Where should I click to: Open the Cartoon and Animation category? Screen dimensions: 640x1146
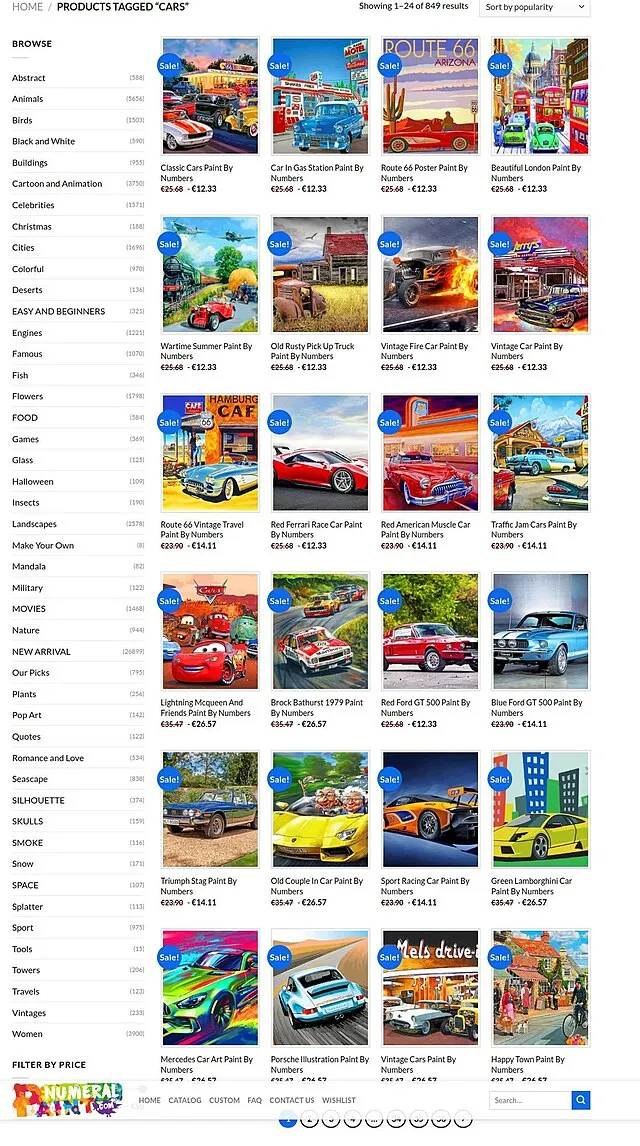(57, 184)
